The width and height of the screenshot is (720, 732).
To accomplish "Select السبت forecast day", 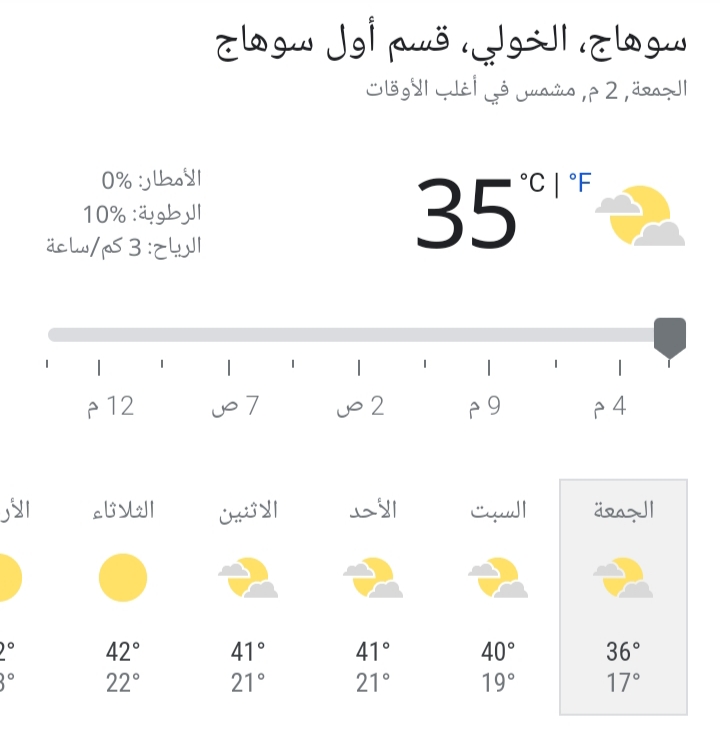I will click(x=498, y=596).
